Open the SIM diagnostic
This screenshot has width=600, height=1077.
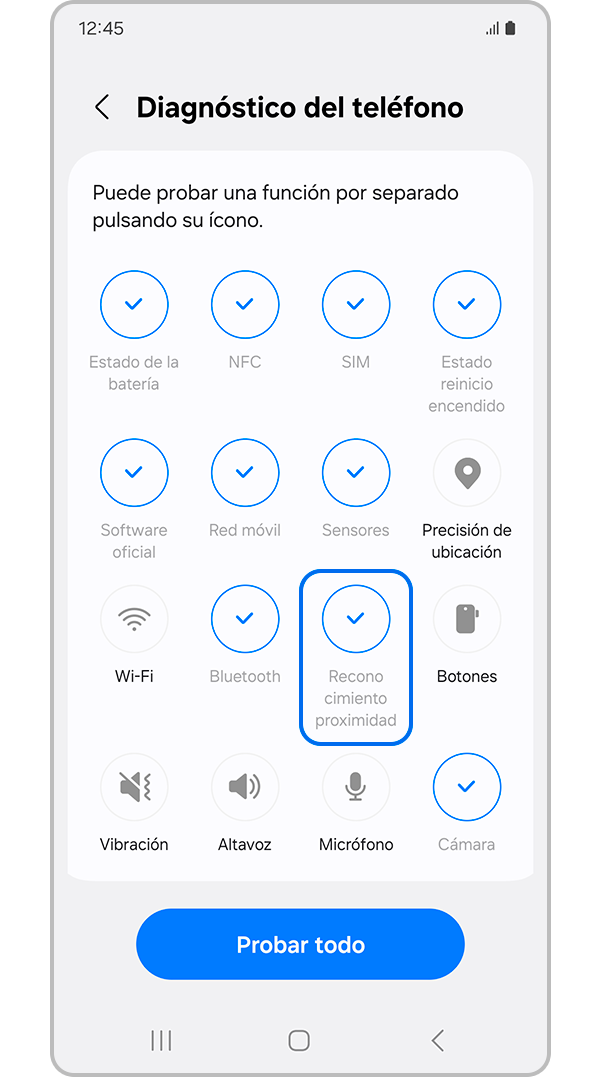point(356,304)
